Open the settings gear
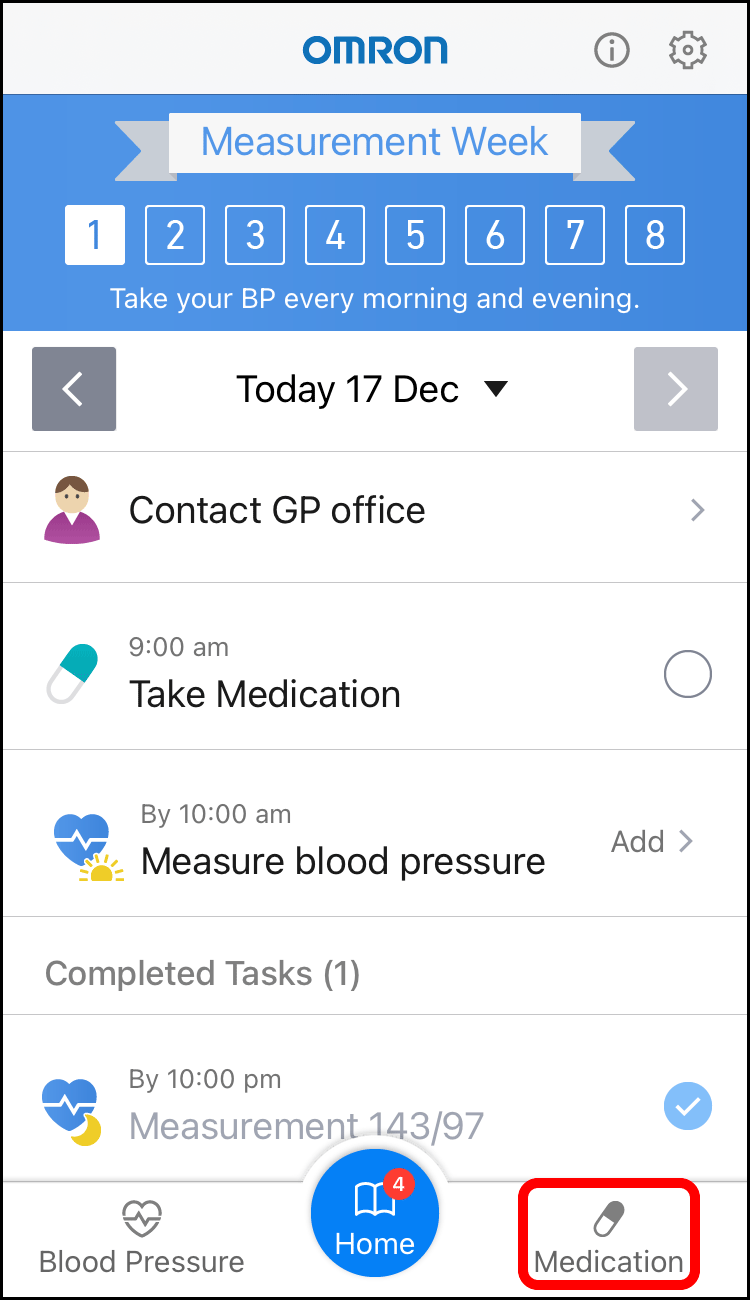Image resolution: width=750 pixels, height=1300 pixels. (688, 50)
